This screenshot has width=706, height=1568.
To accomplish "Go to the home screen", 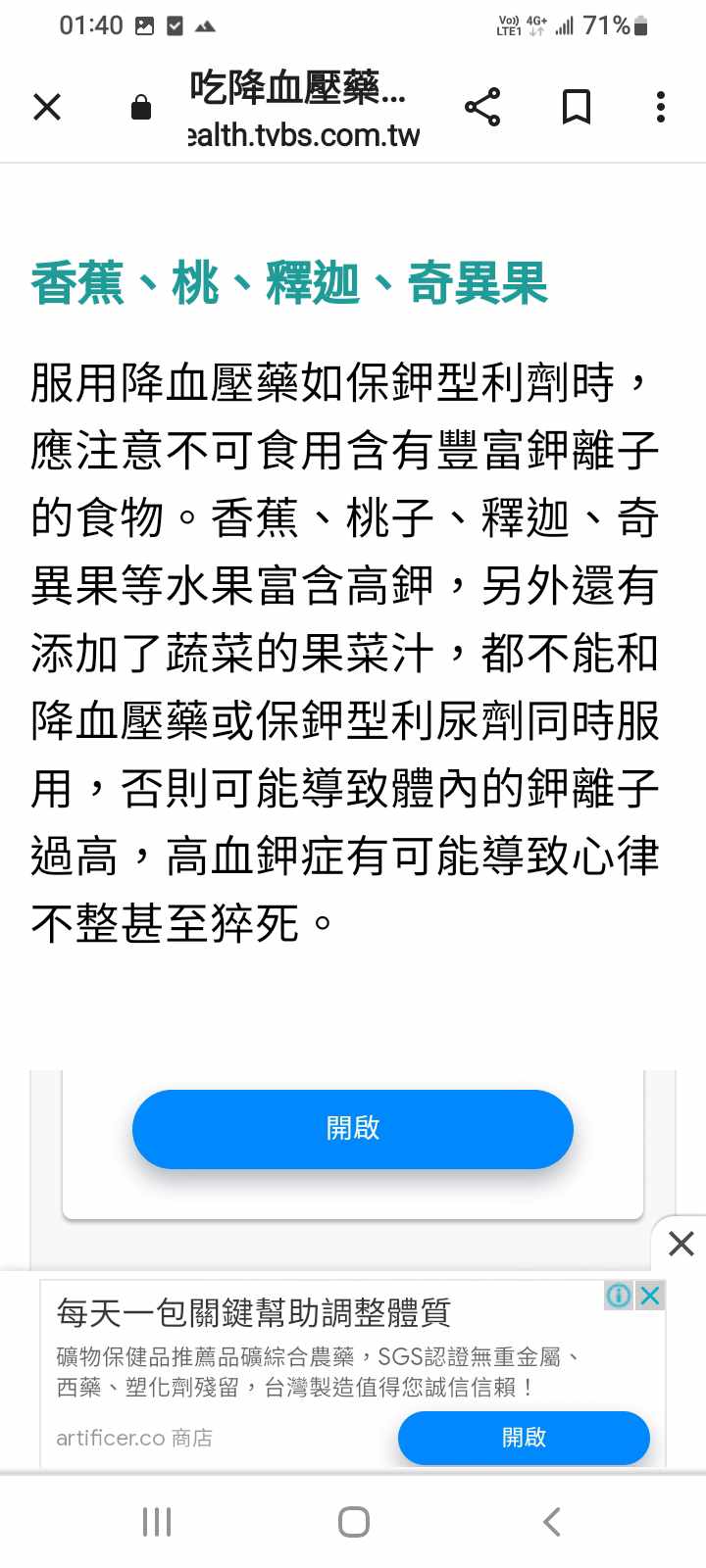I will [x=353, y=1522].
